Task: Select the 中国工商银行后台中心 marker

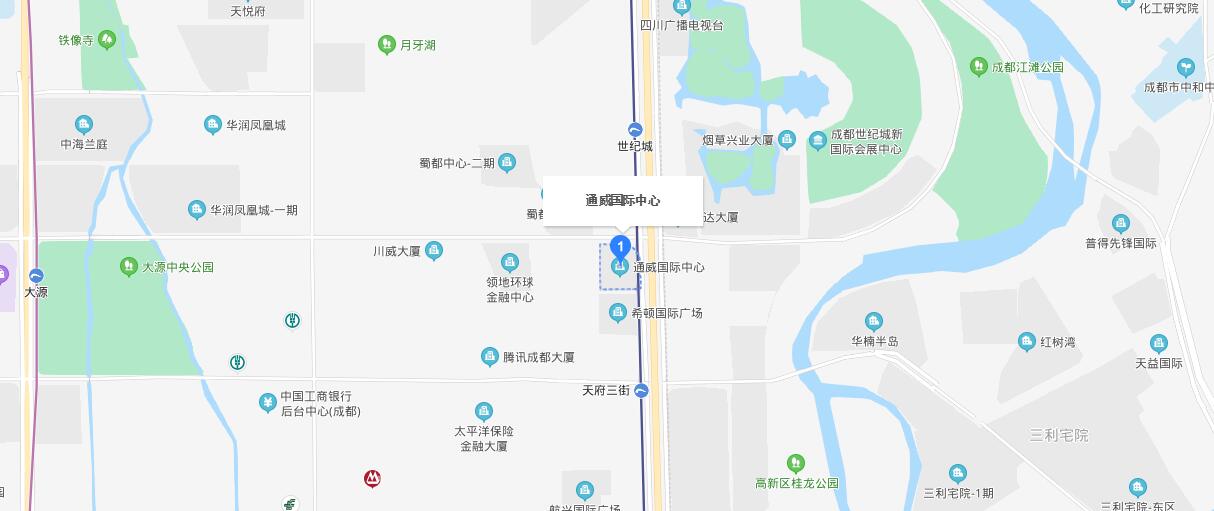Action: [x=268, y=402]
